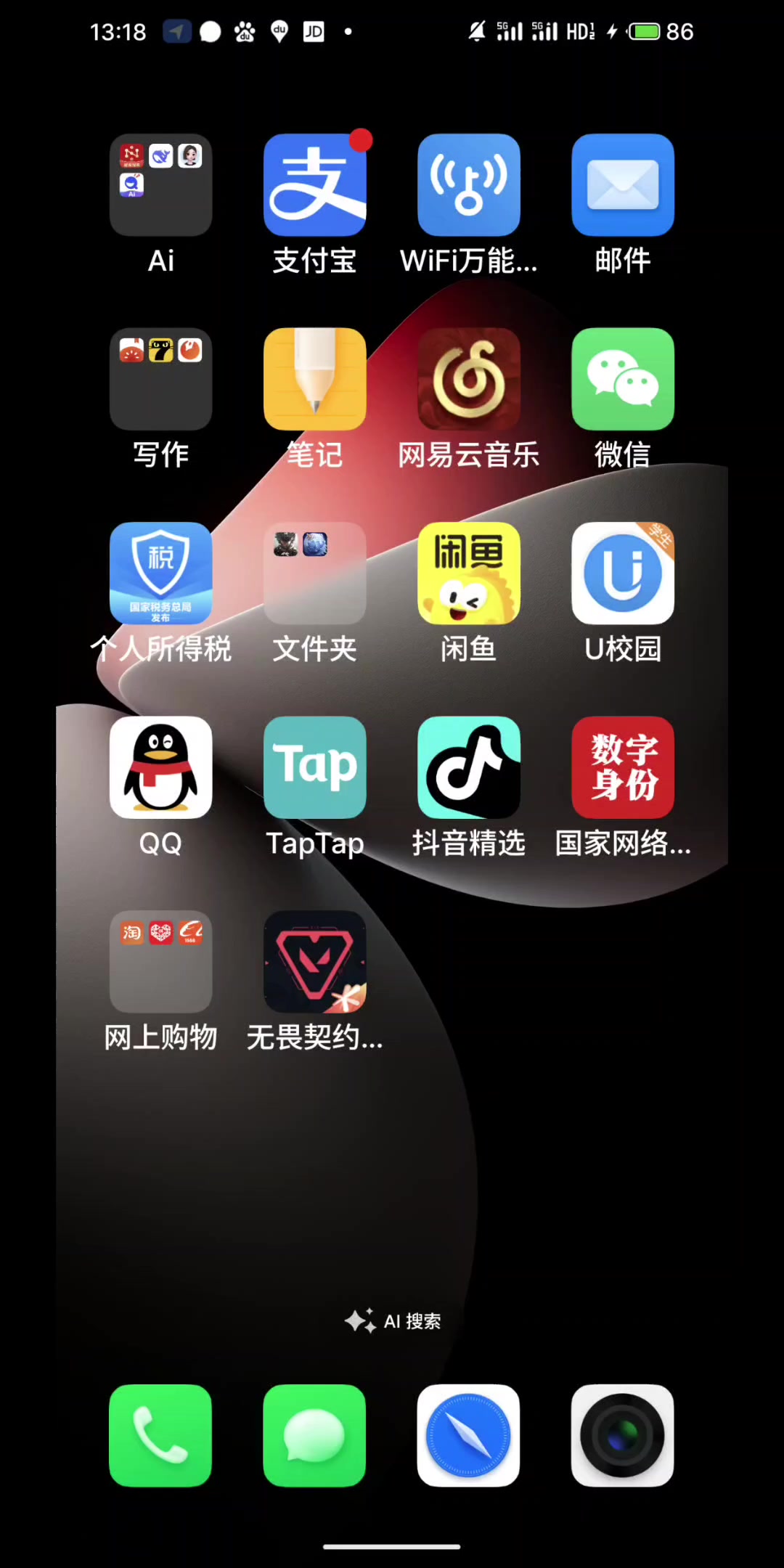
Task: Open the 写作 folder
Action: [x=160, y=379]
